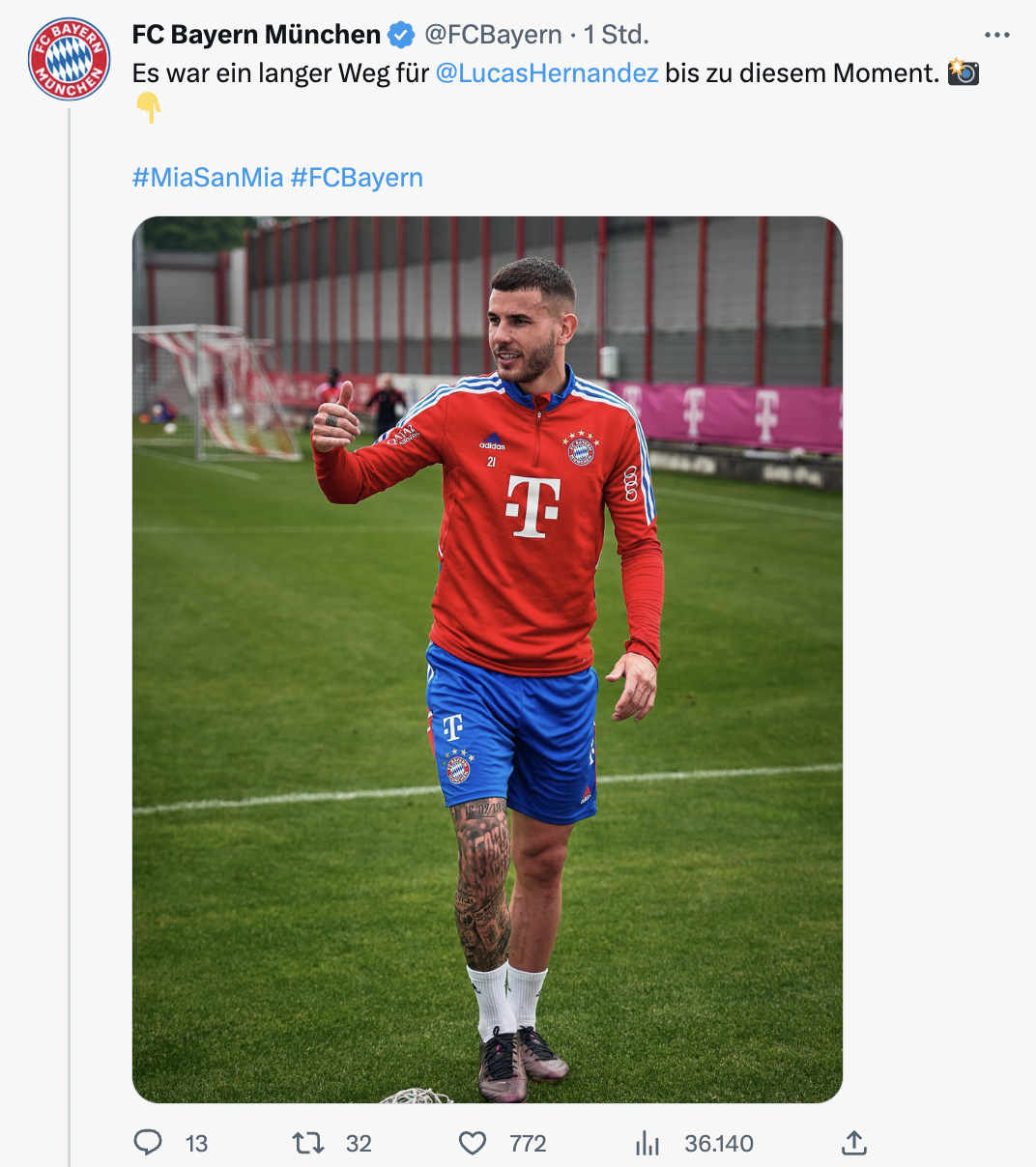Image resolution: width=1036 pixels, height=1167 pixels.
Task: View the training photo full screen
Action: [487, 659]
